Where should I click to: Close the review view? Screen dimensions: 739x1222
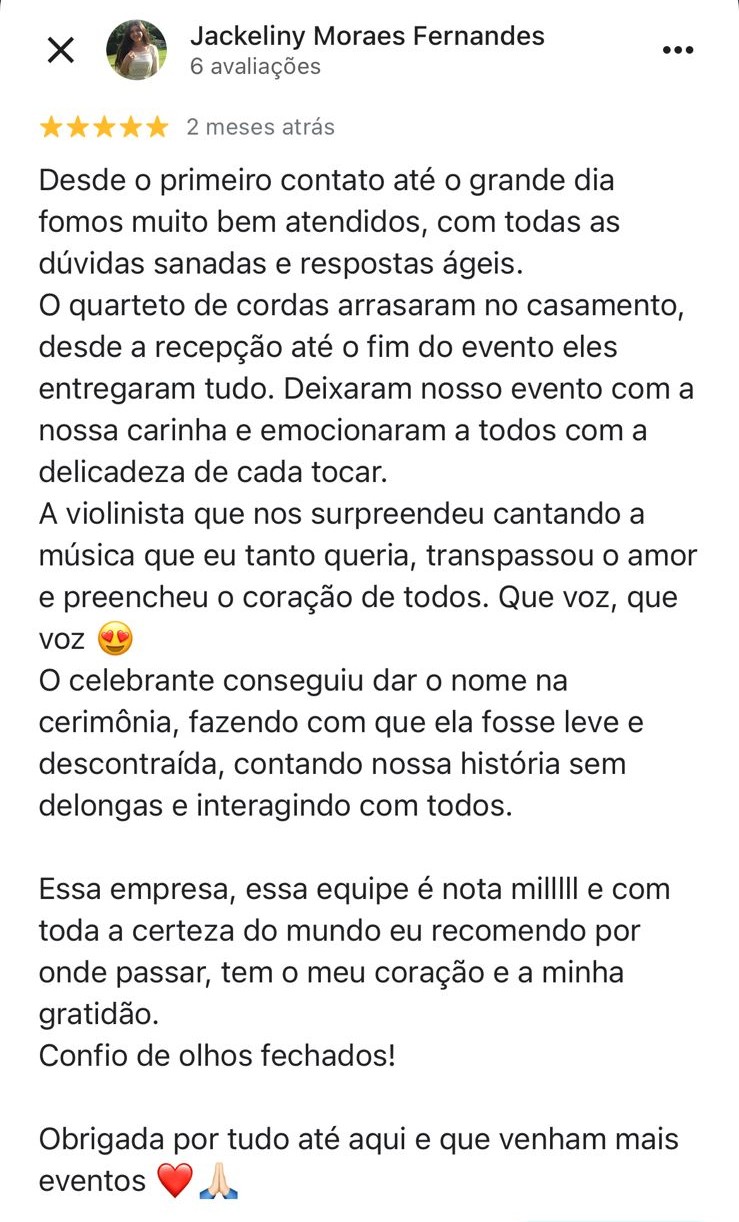pos(61,50)
